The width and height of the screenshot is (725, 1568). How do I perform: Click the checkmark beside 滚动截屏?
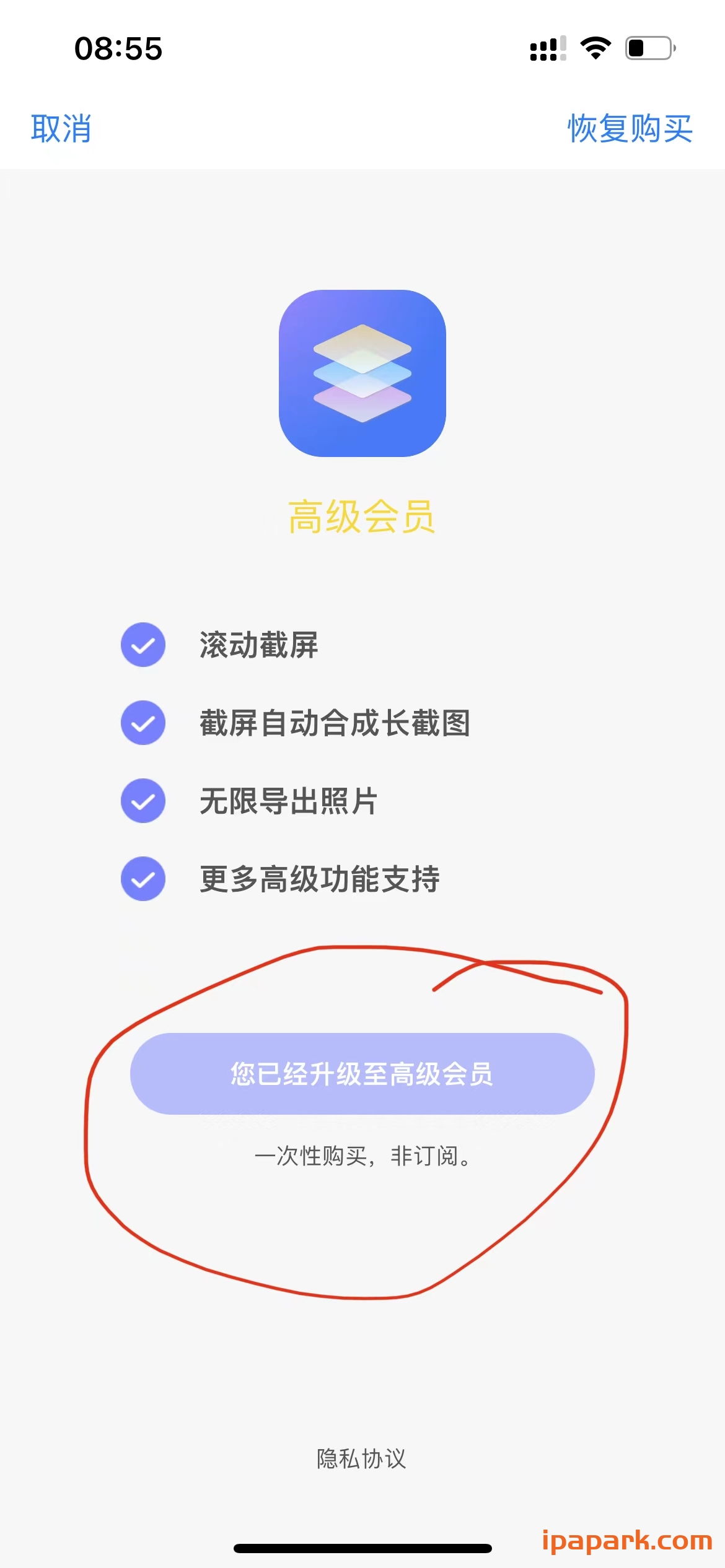tap(143, 645)
